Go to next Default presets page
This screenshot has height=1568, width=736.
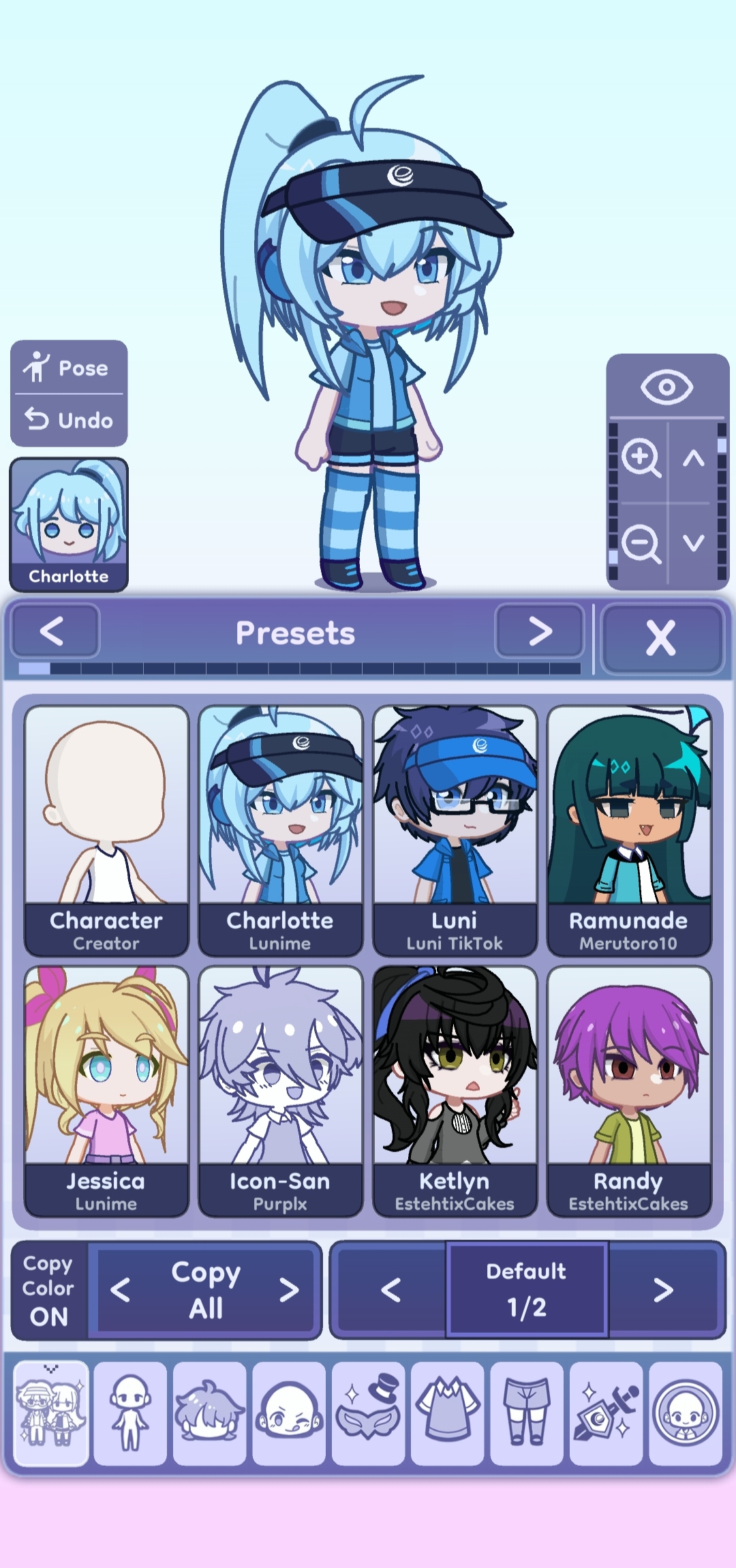click(x=663, y=1290)
